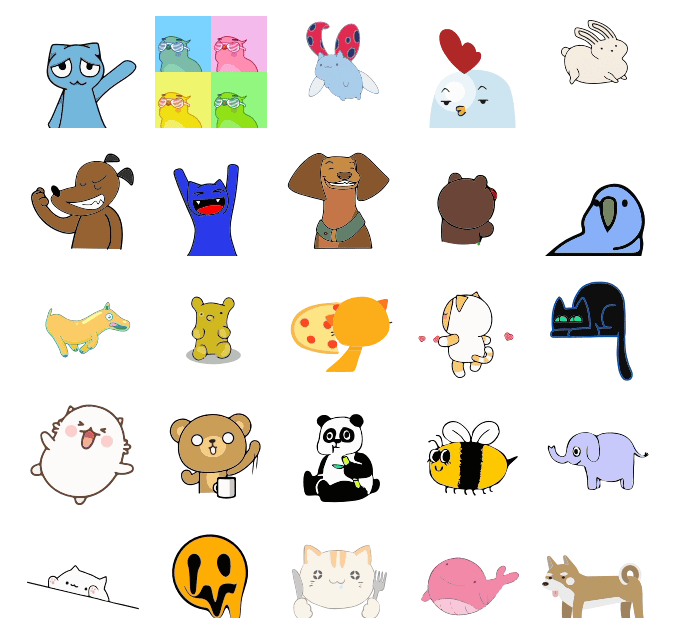Select the yellow crocodile dog sticker

tap(86, 330)
